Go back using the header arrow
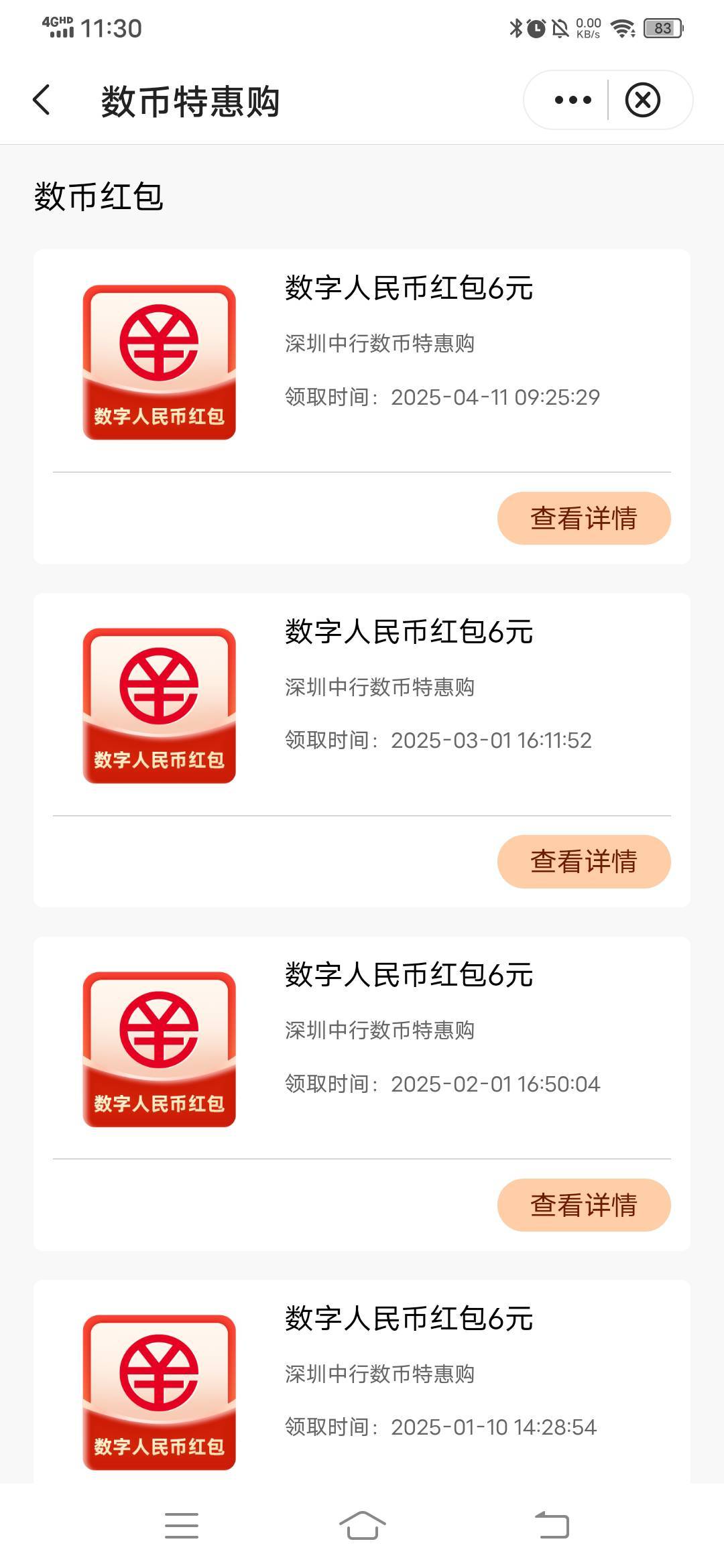Image resolution: width=724 pixels, height=1568 pixels. tap(42, 100)
